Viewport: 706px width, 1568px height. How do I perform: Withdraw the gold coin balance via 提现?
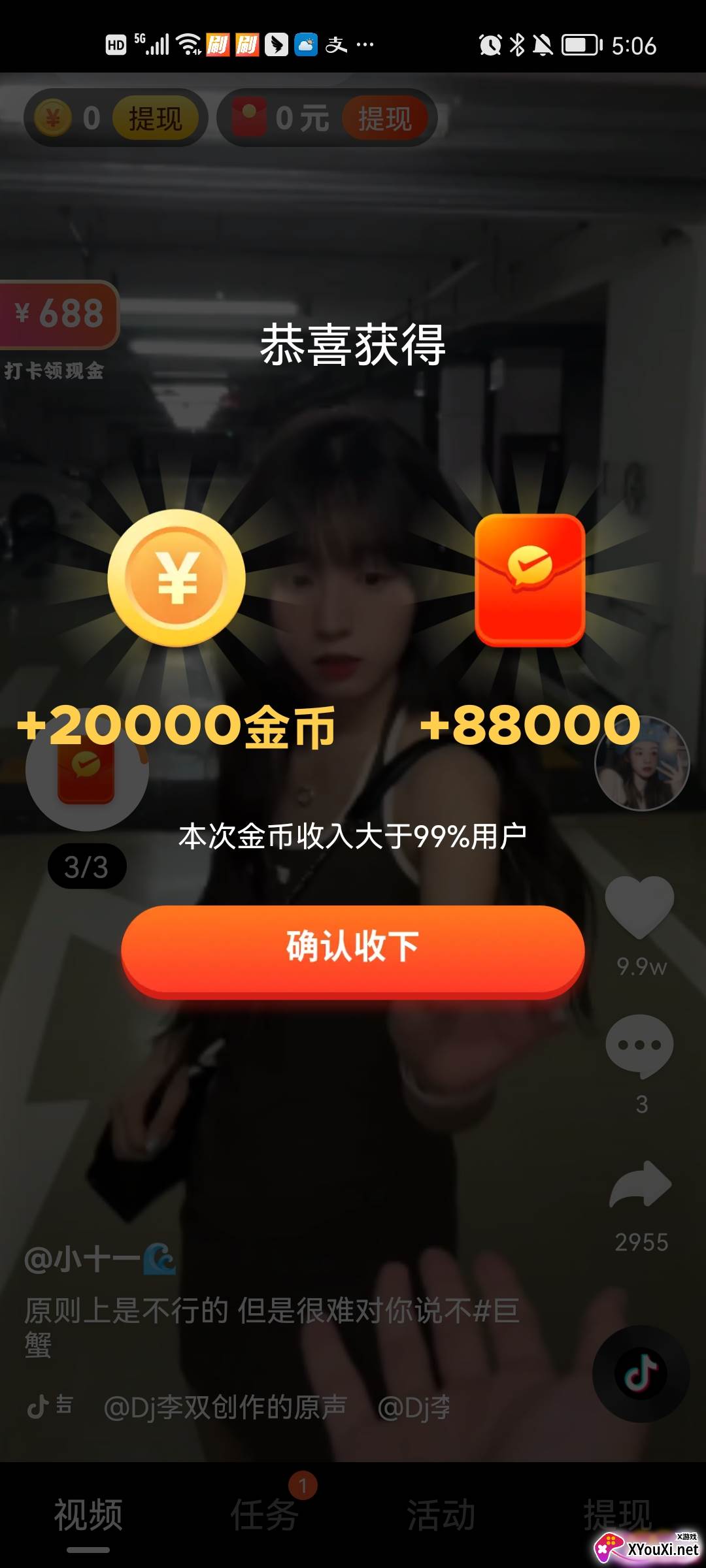pos(155,118)
